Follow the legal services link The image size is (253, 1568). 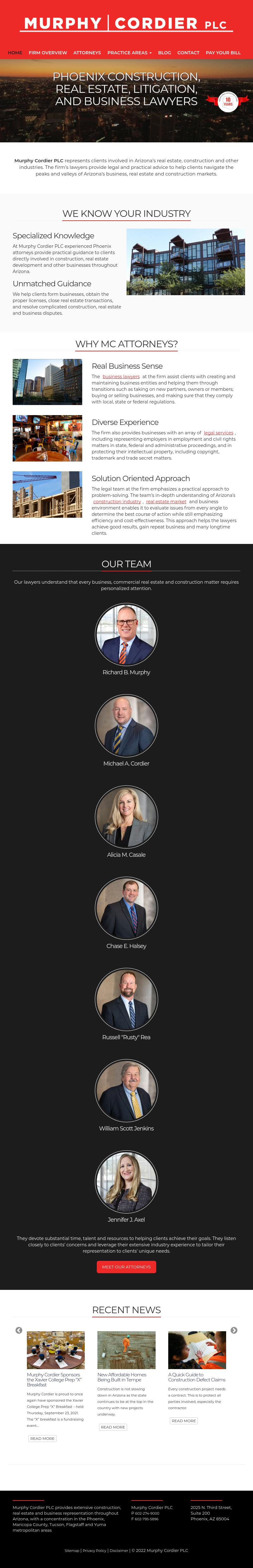pyautogui.click(x=218, y=433)
